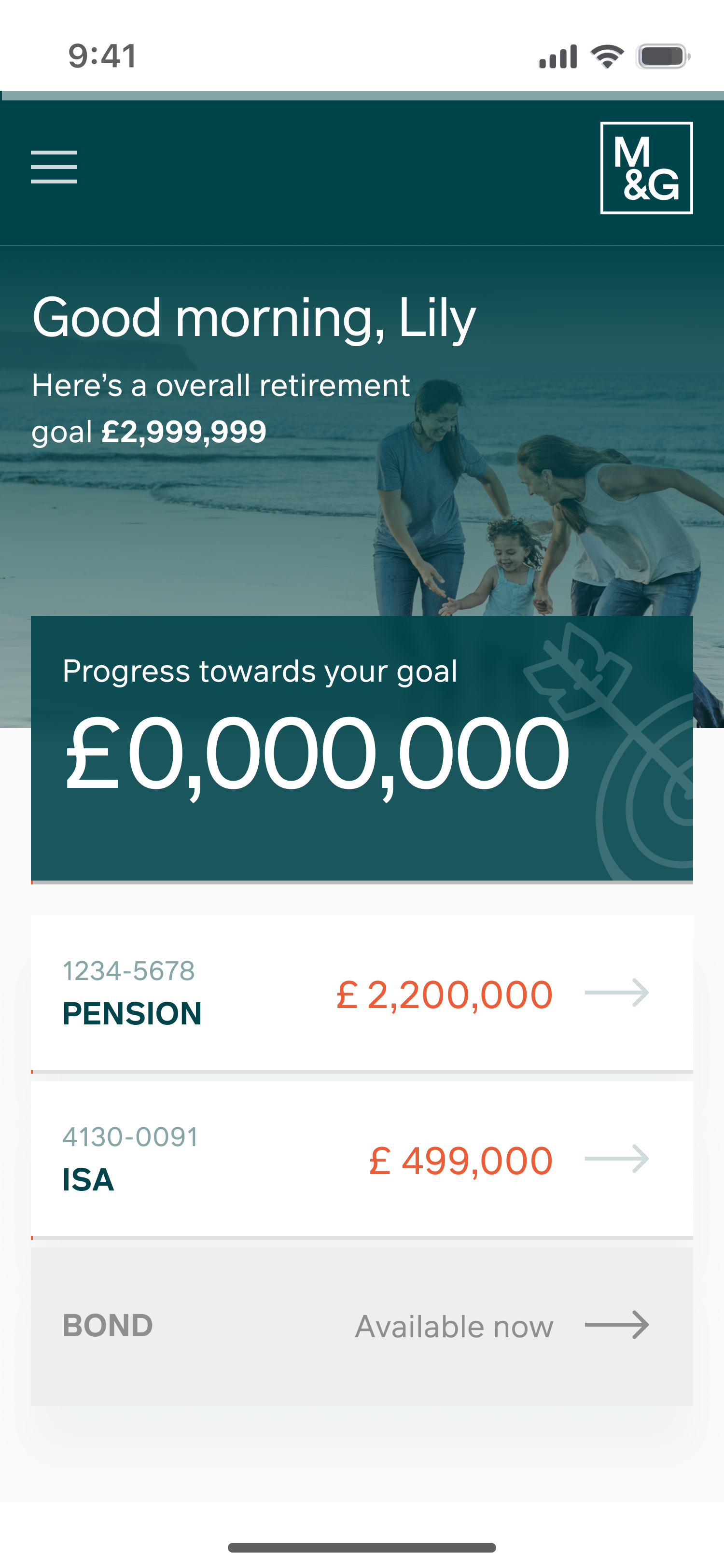Viewport: 724px width, 1568px height.
Task: Open the PENSION account 1234-5678
Action: click(x=362, y=994)
